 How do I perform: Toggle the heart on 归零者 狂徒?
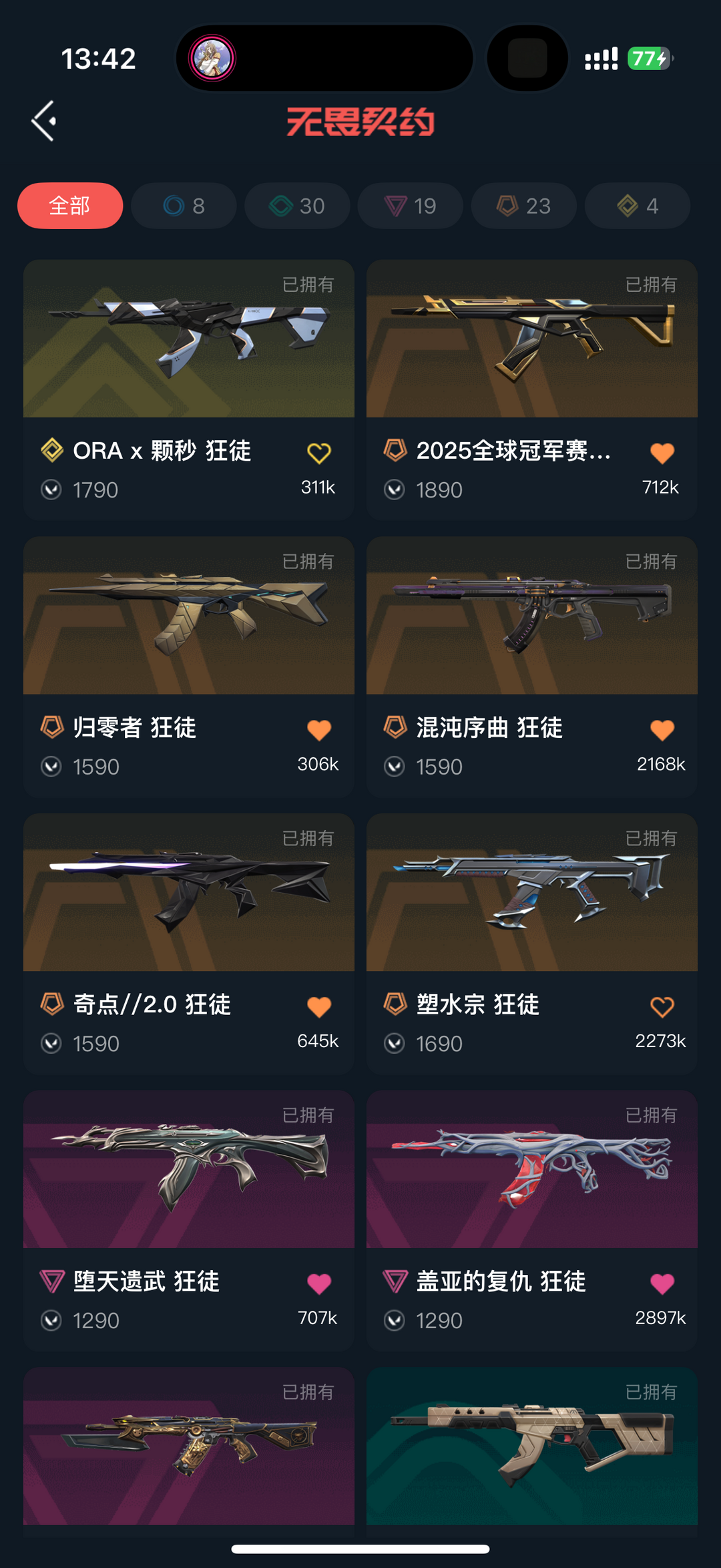319,730
